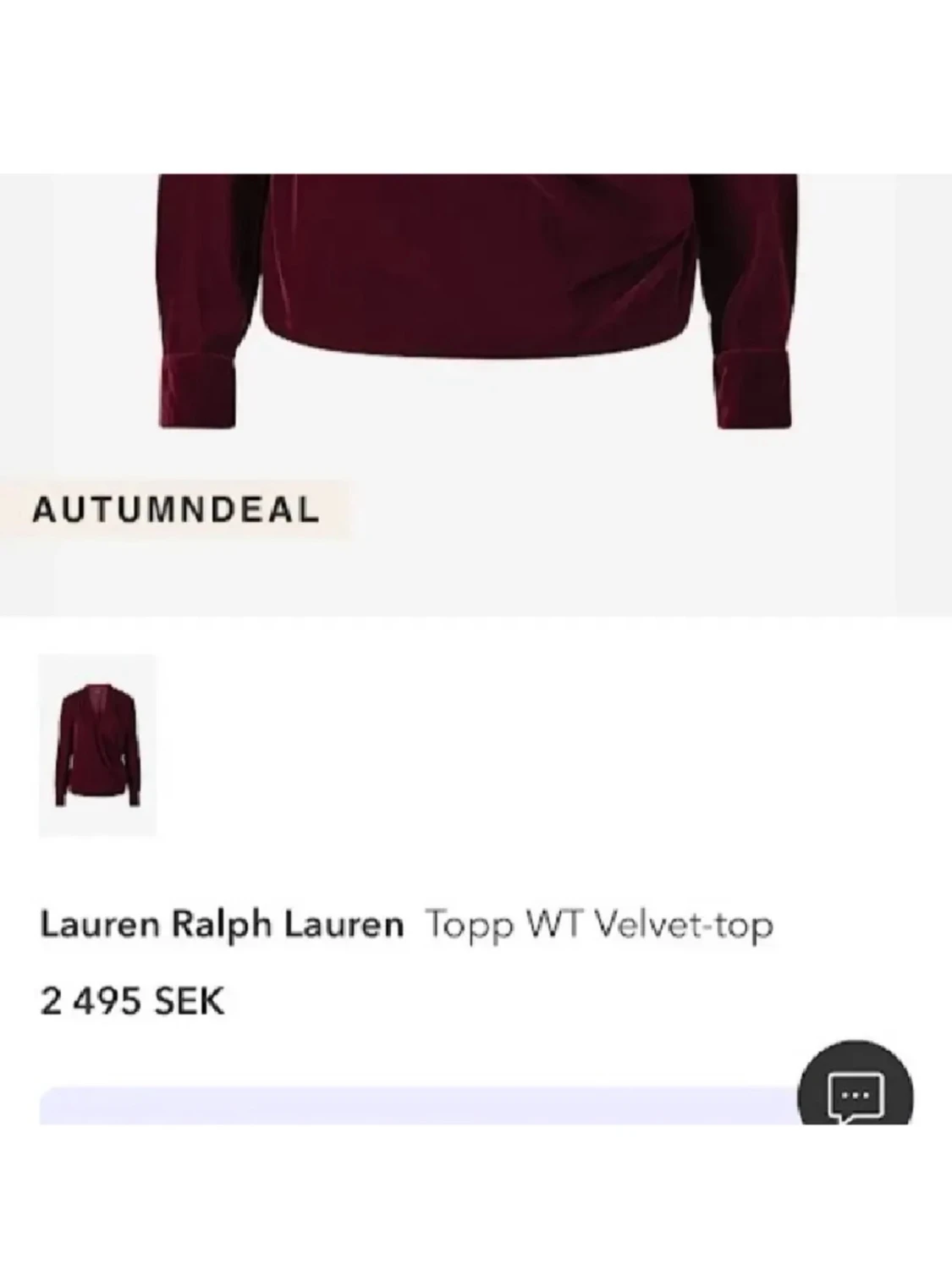
Task: Click the Topp WT Velvet-top product title
Action: pos(601,926)
